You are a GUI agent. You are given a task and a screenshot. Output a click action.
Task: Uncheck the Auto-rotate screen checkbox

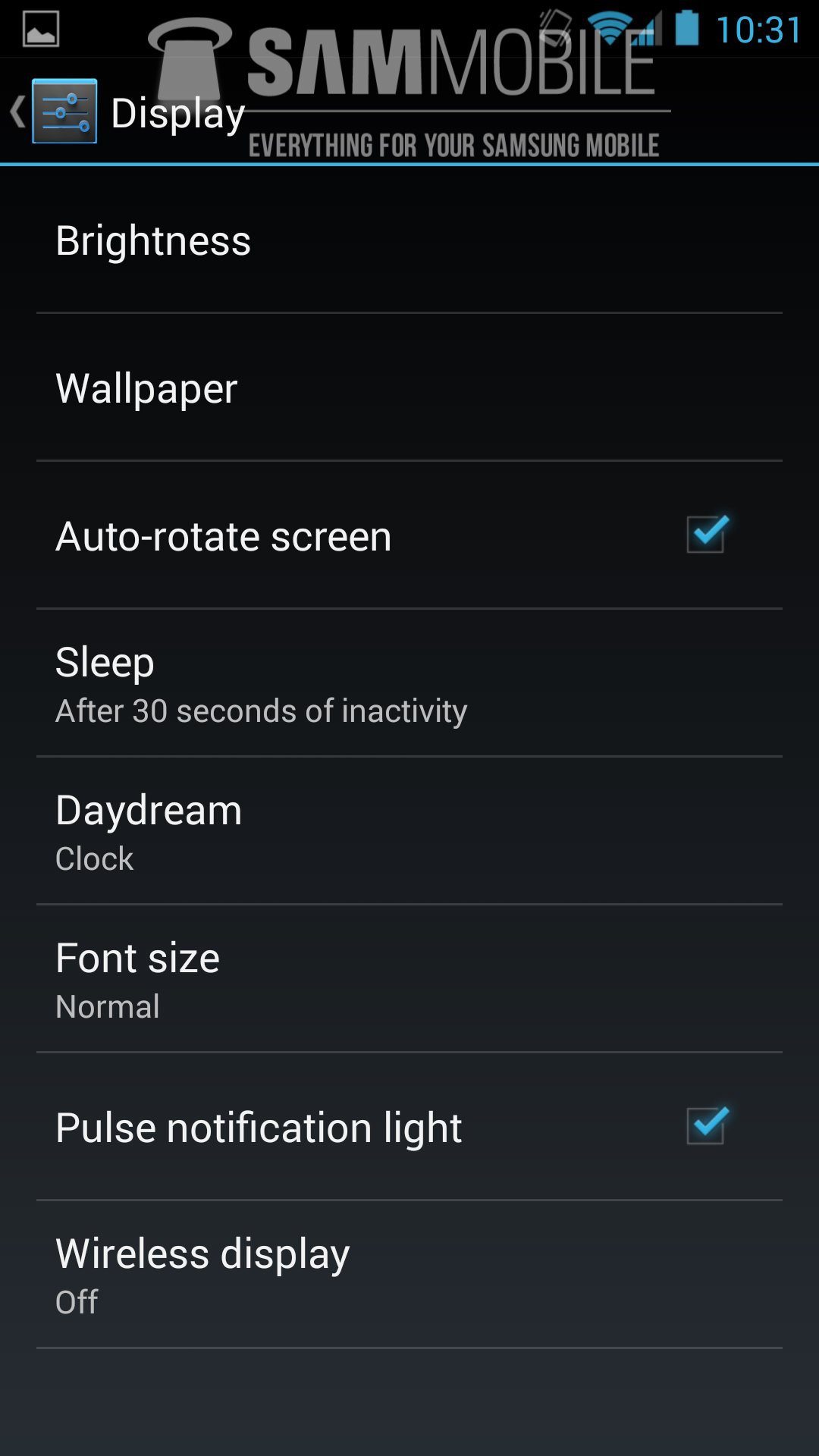click(x=706, y=535)
